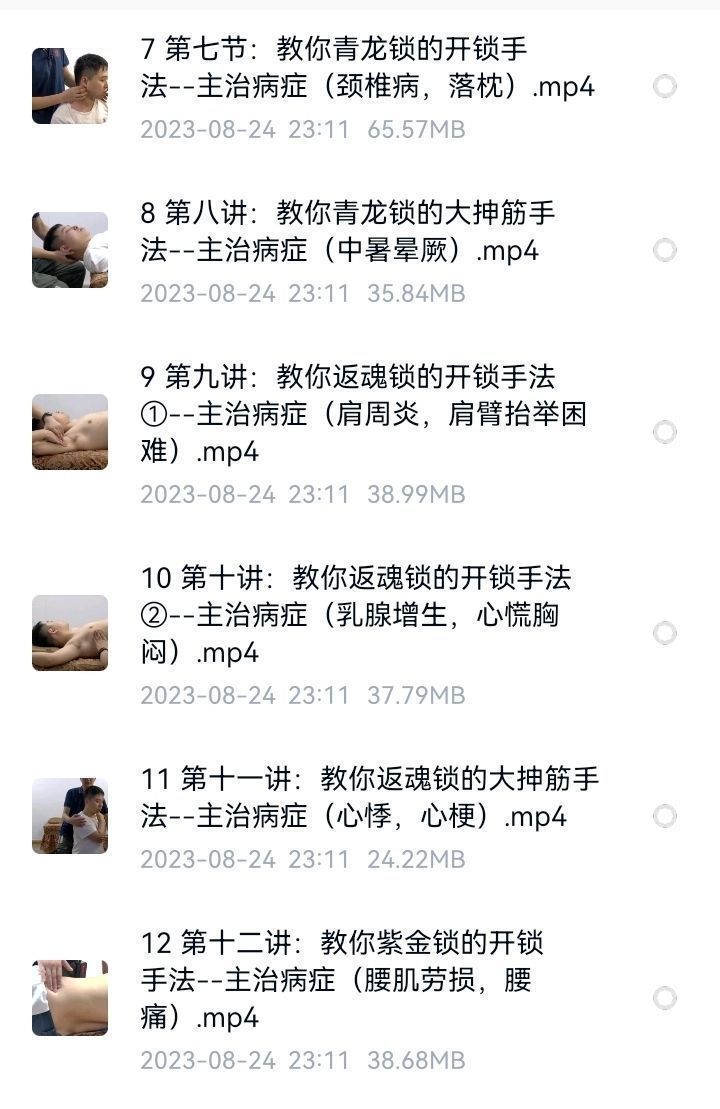The image size is (720, 1109).
Task: Open the 7 第七节 青龙锁开锁手法 video
Action: 367,67
